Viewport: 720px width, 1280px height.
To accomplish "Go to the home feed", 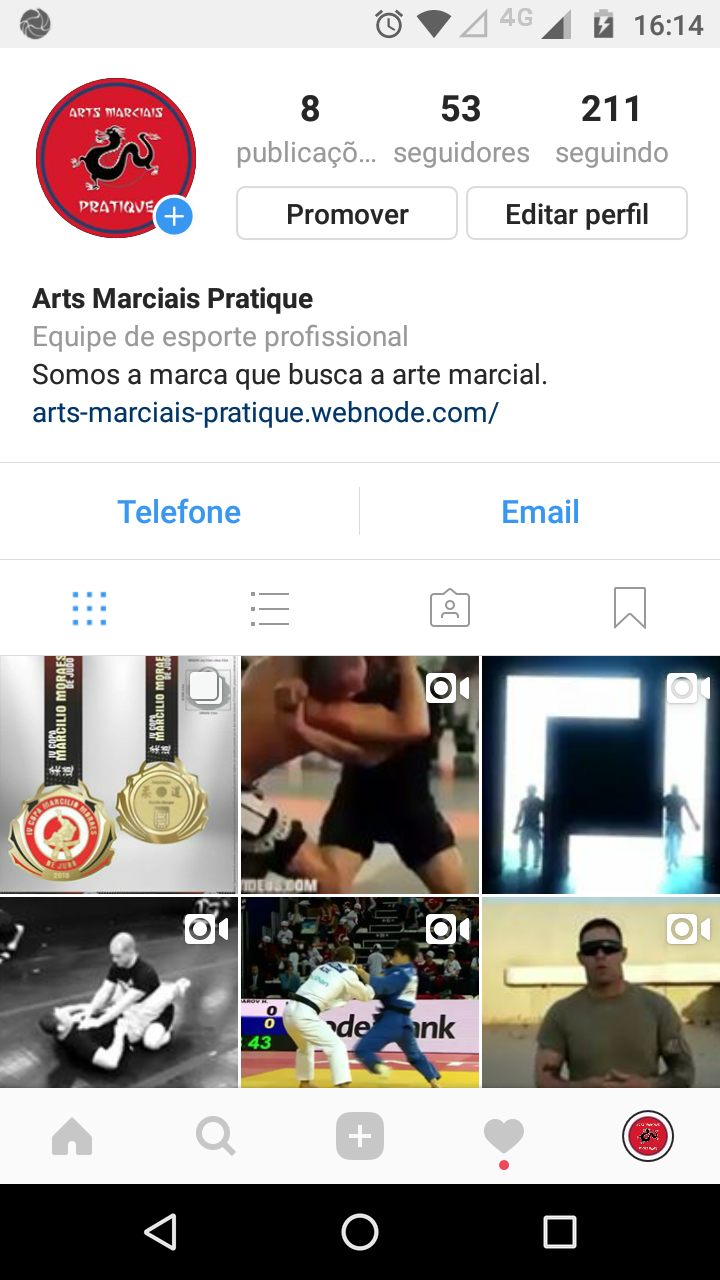I will [x=72, y=1136].
